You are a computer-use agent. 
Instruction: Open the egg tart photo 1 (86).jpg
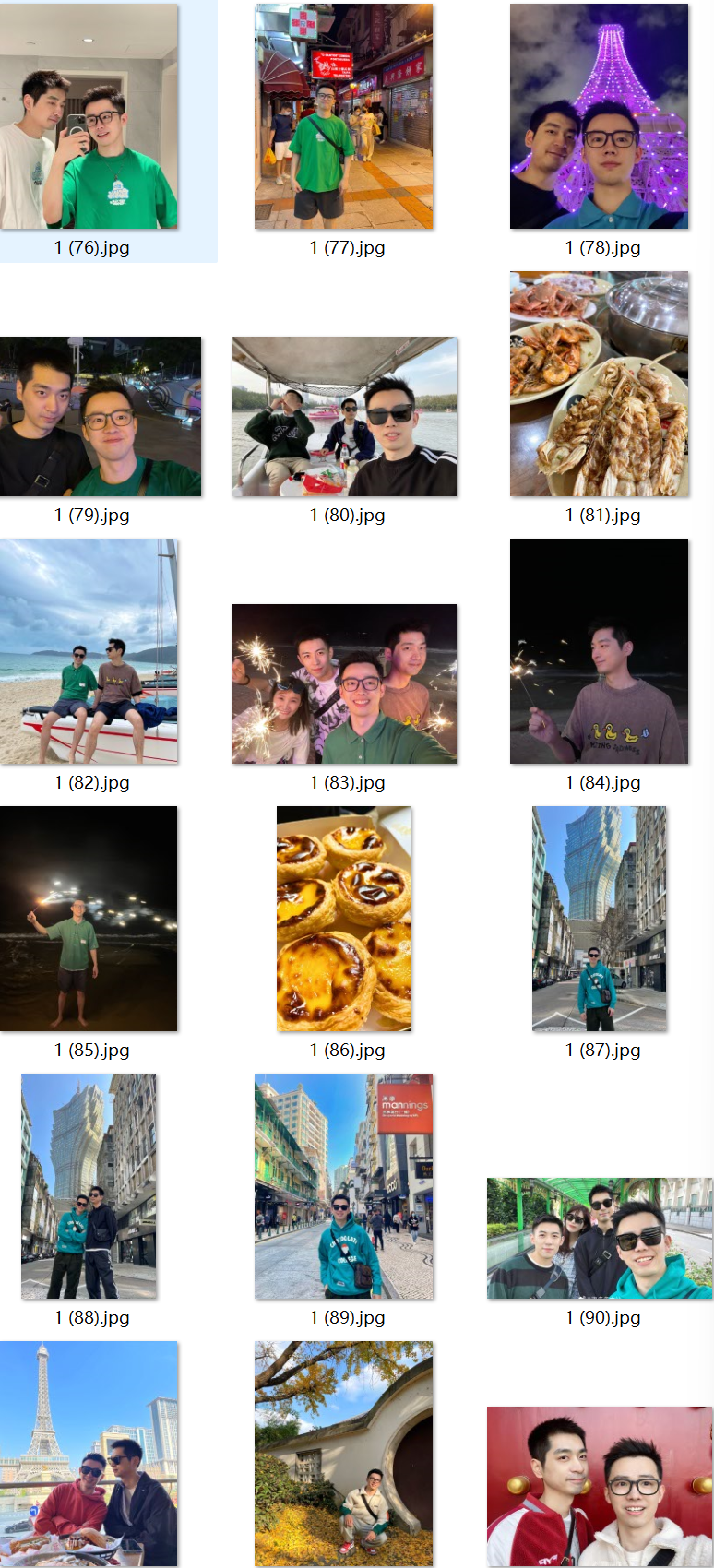[343, 919]
